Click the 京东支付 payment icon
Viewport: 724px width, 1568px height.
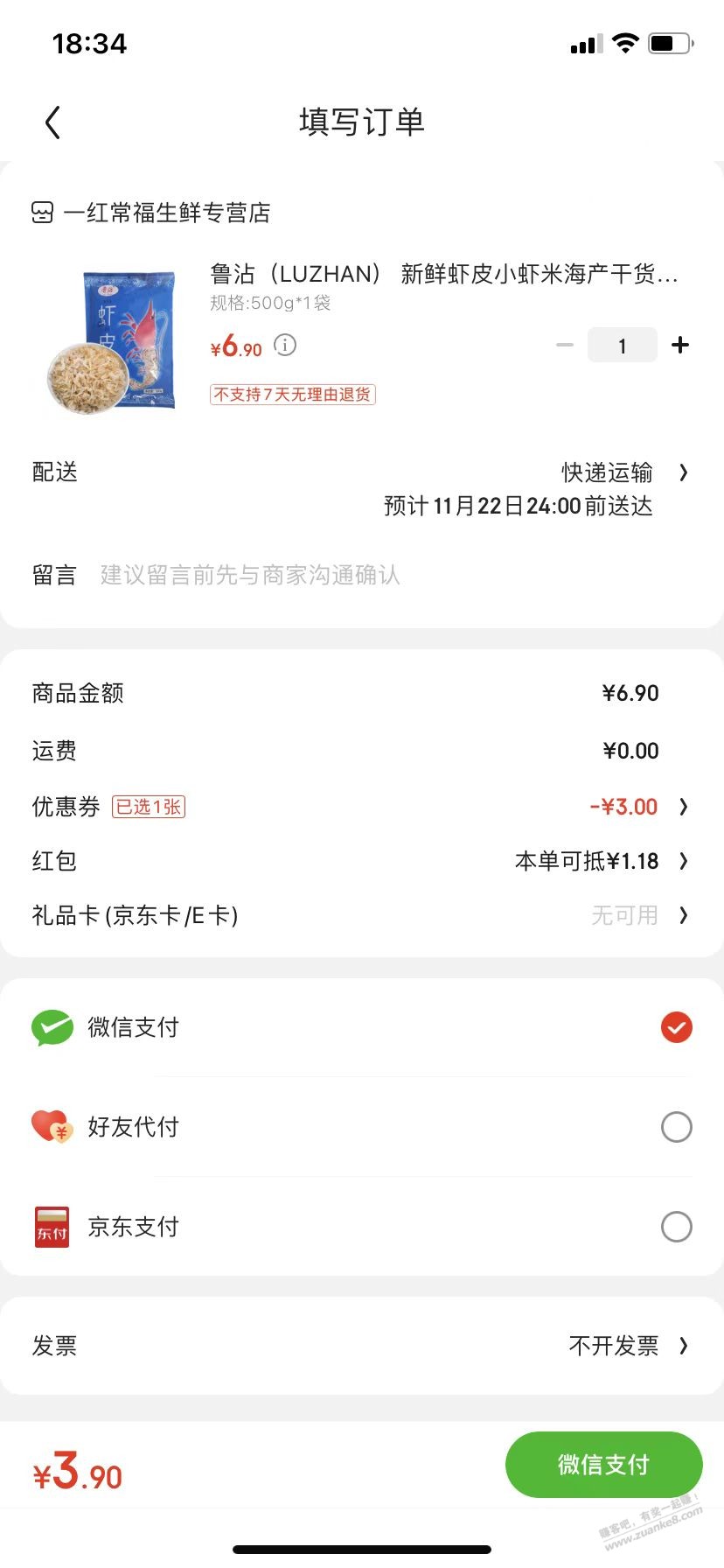pos(52,1226)
